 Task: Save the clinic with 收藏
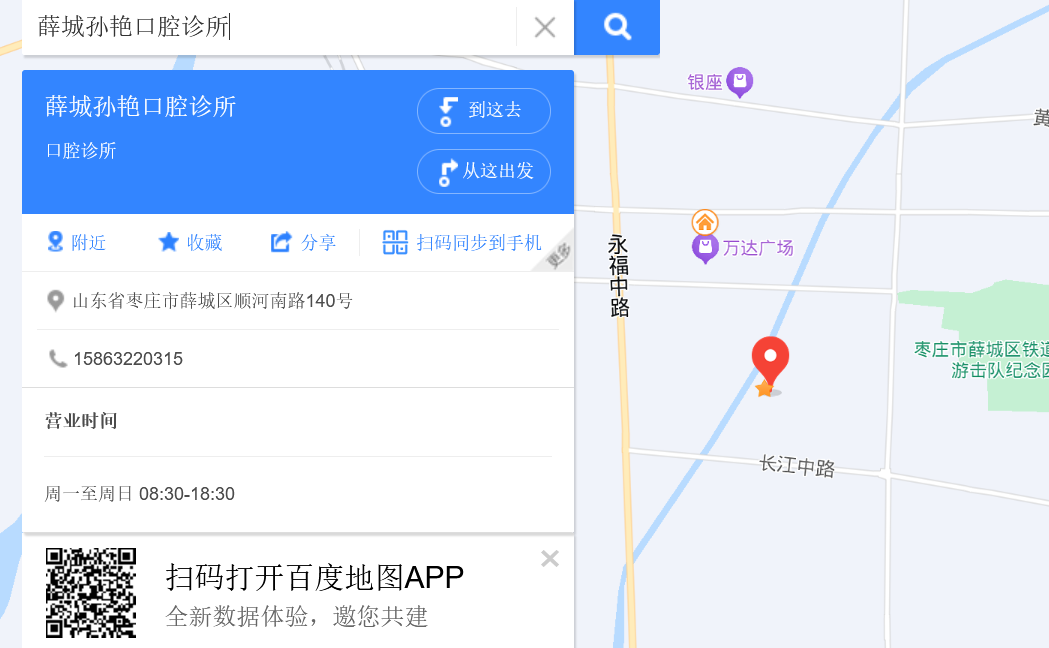click(190, 242)
